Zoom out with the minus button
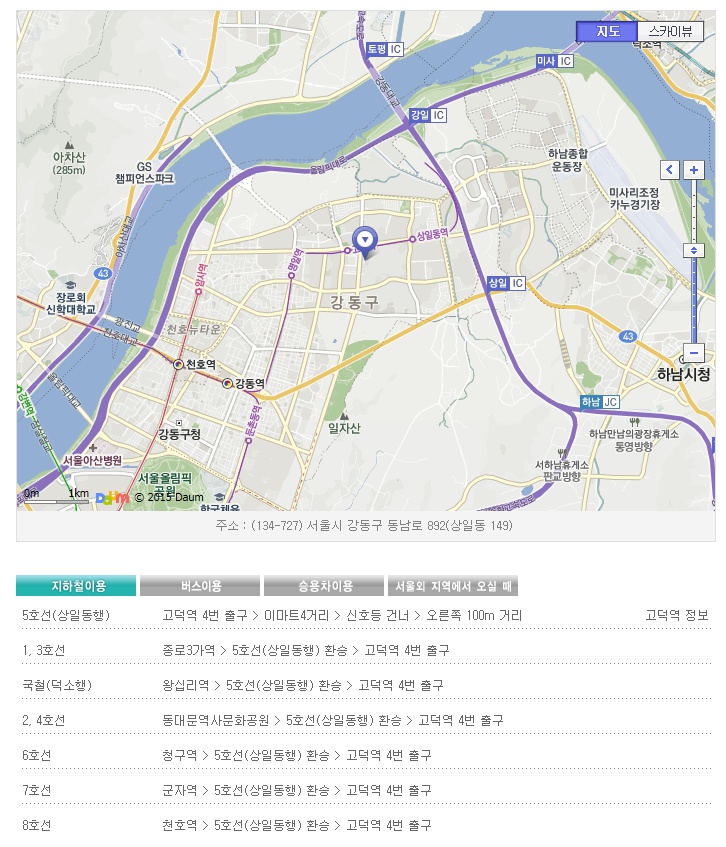 point(693,352)
